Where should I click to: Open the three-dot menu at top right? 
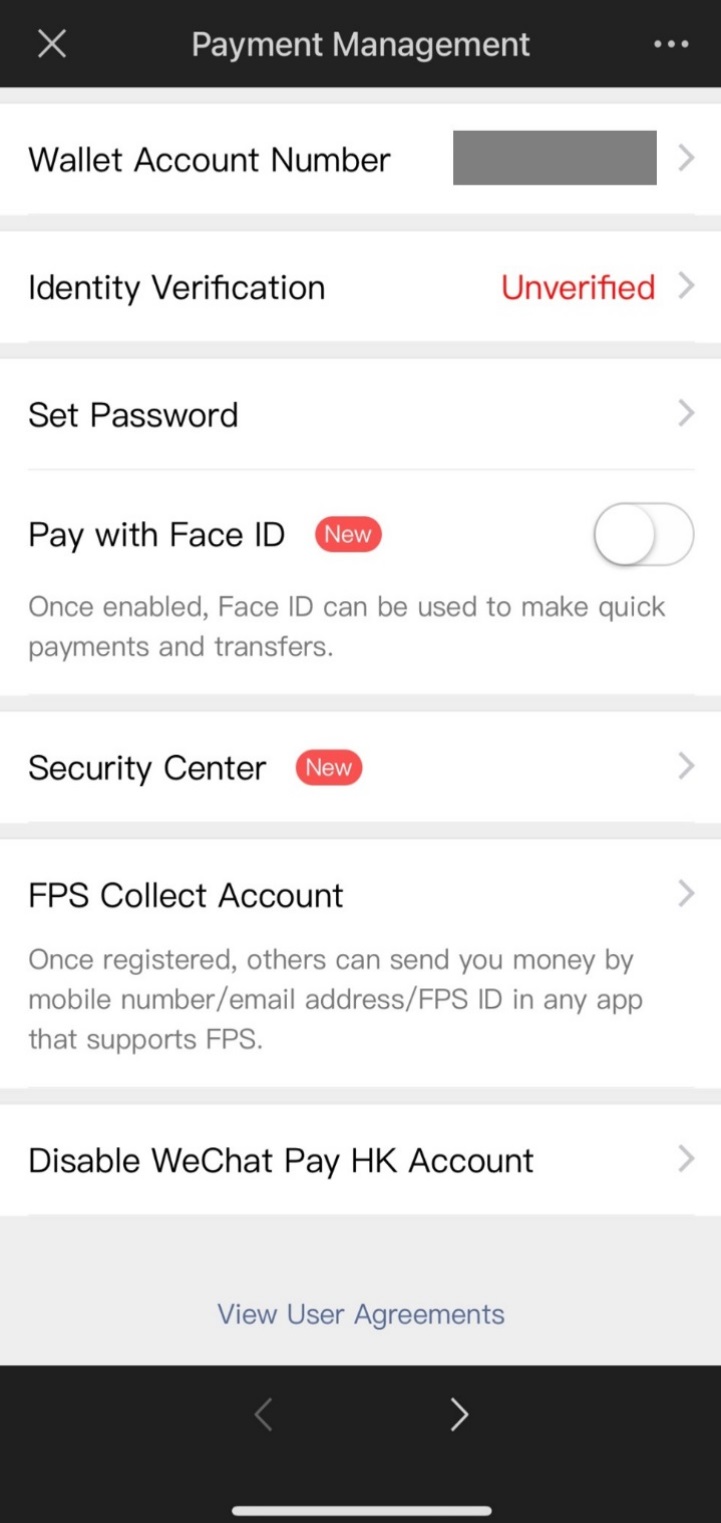[x=670, y=43]
